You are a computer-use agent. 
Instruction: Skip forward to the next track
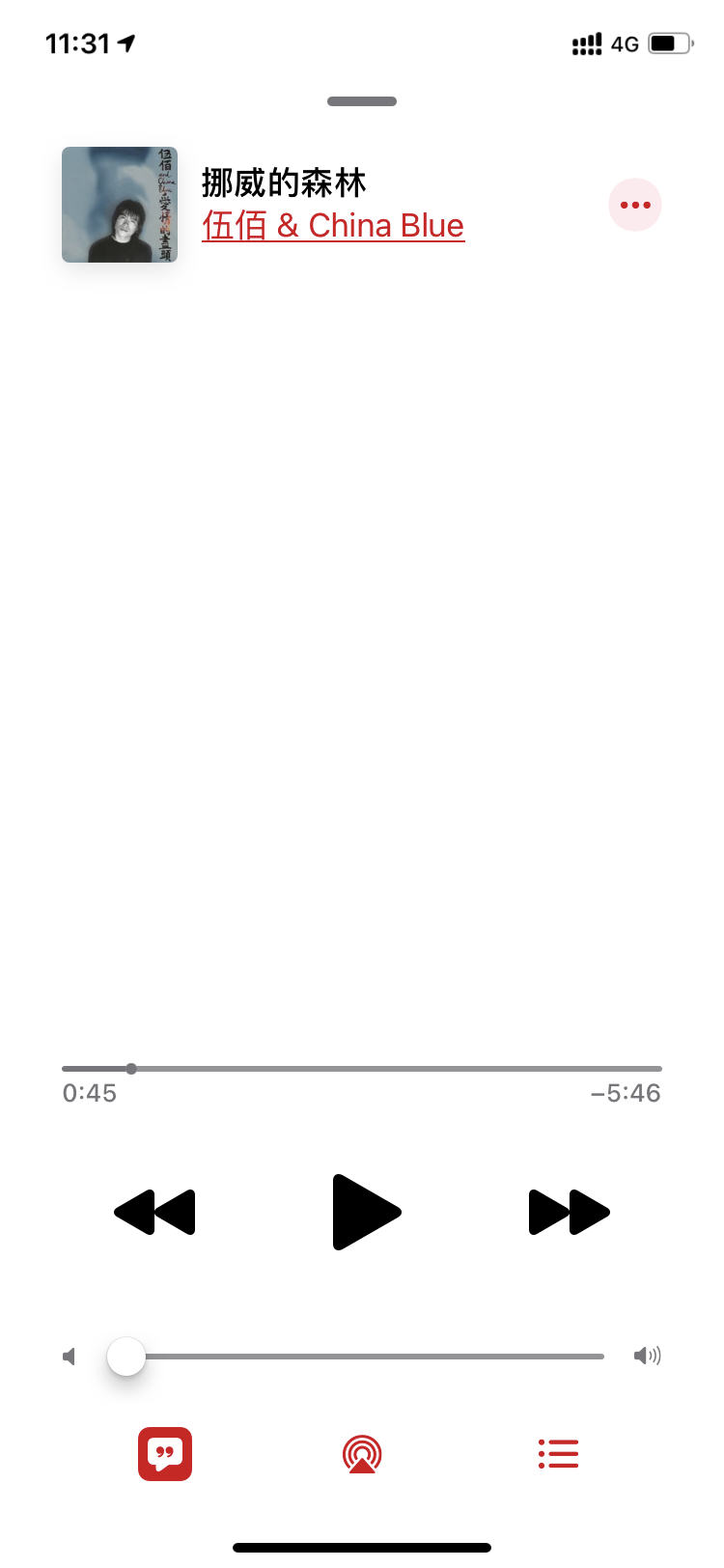click(x=569, y=1212)
